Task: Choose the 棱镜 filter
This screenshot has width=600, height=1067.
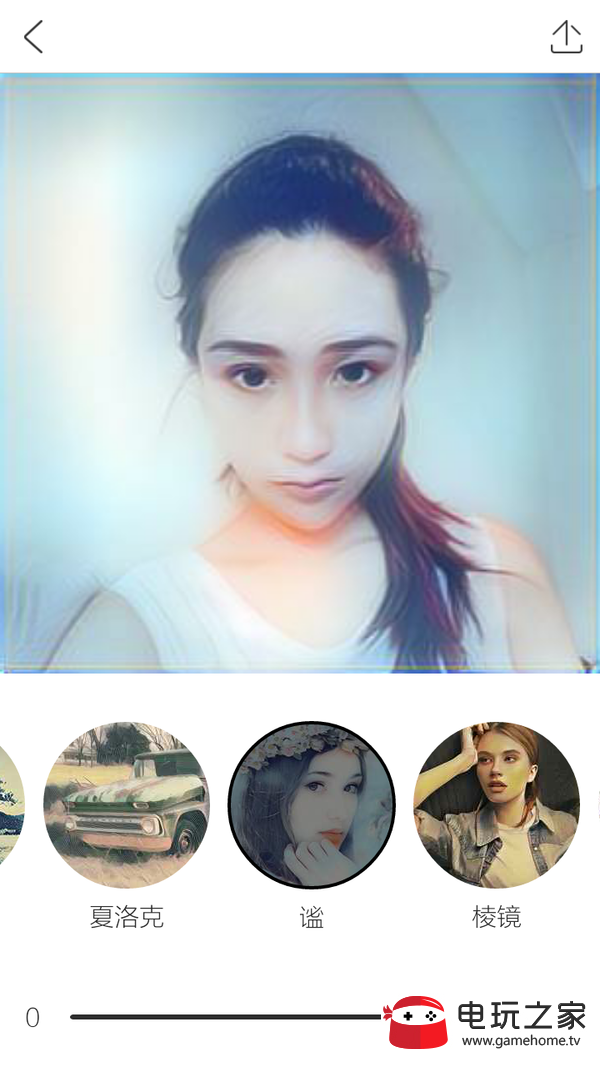Action: 497,805
